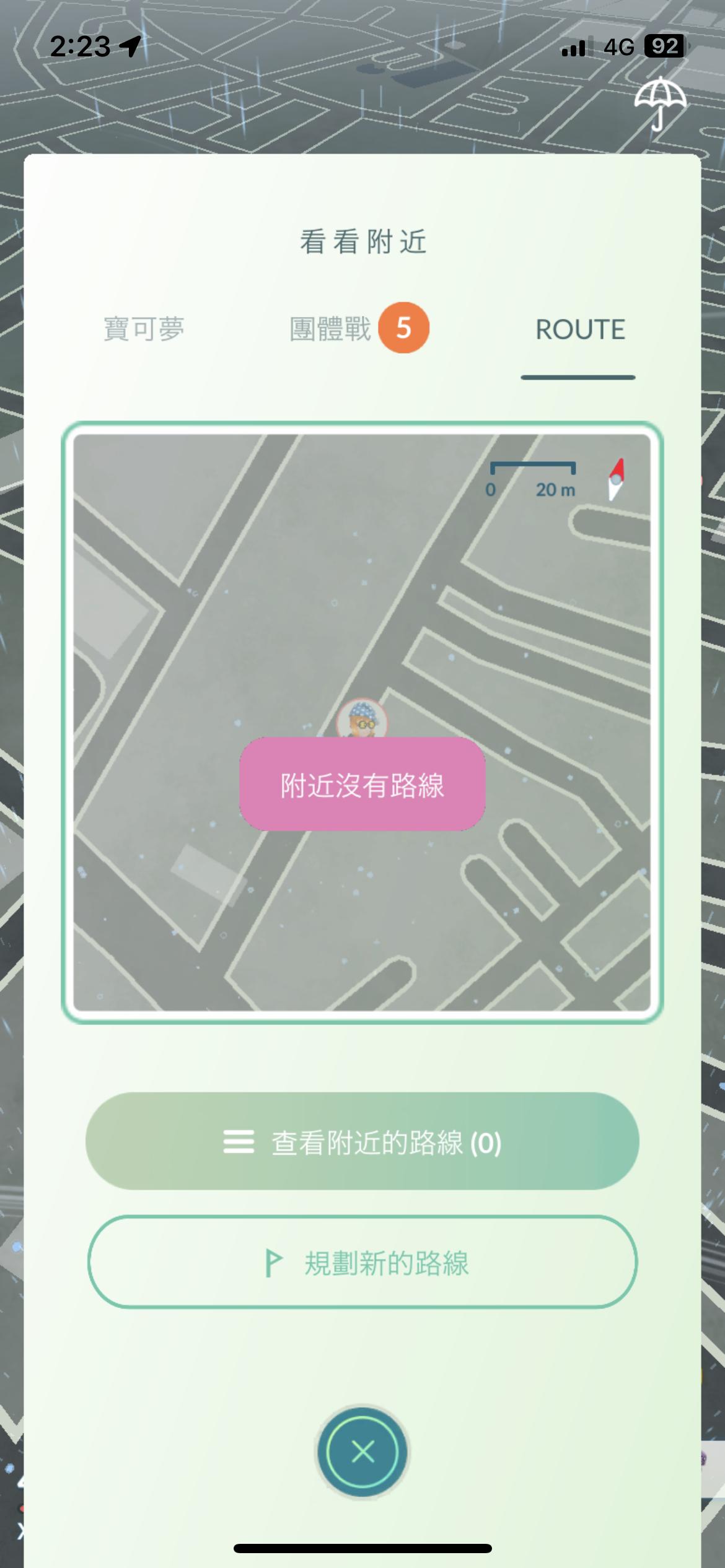Image resolution: width=725 pixels, height=1568 pixels.
Task: Close the 看看附近 panel
Action: click(362, 1451)
